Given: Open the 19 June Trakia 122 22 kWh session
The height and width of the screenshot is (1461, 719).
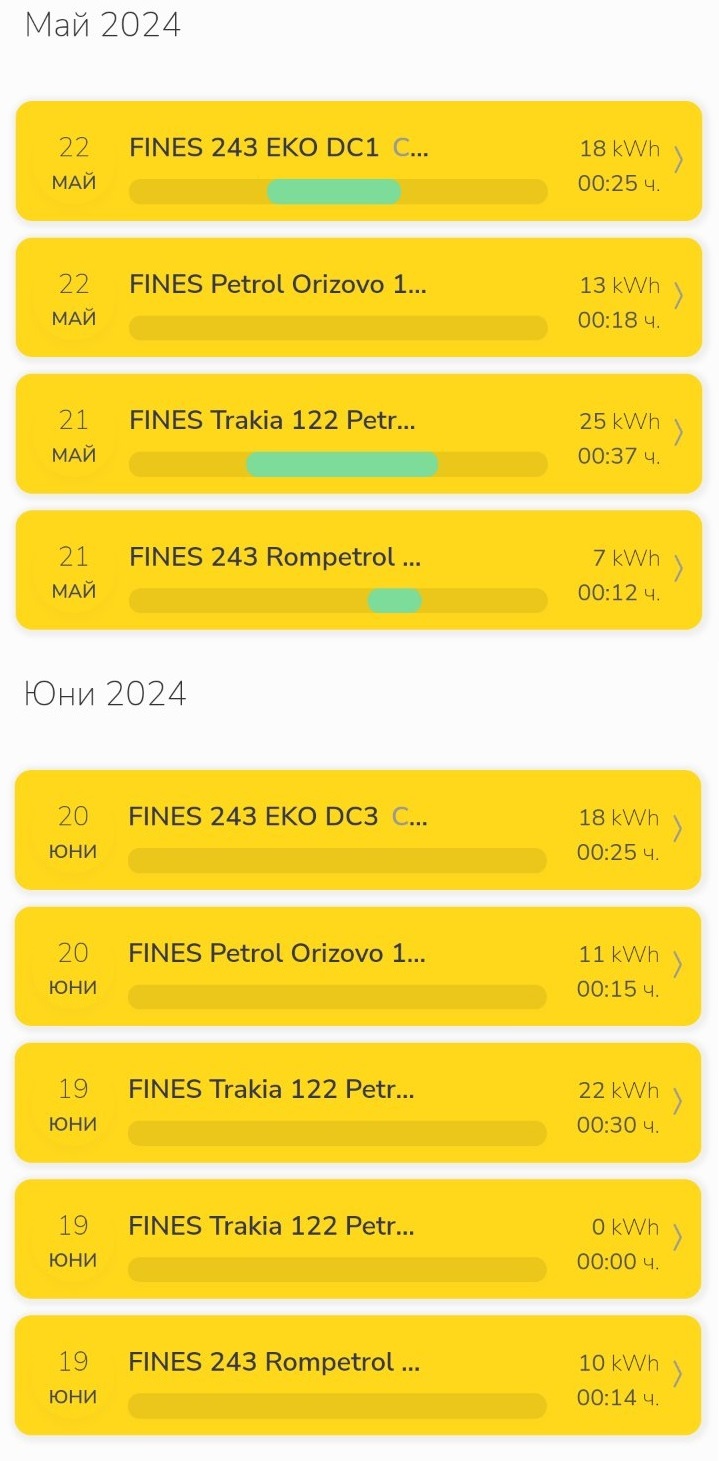Looking at the screenshot, I should point(358,1102).
